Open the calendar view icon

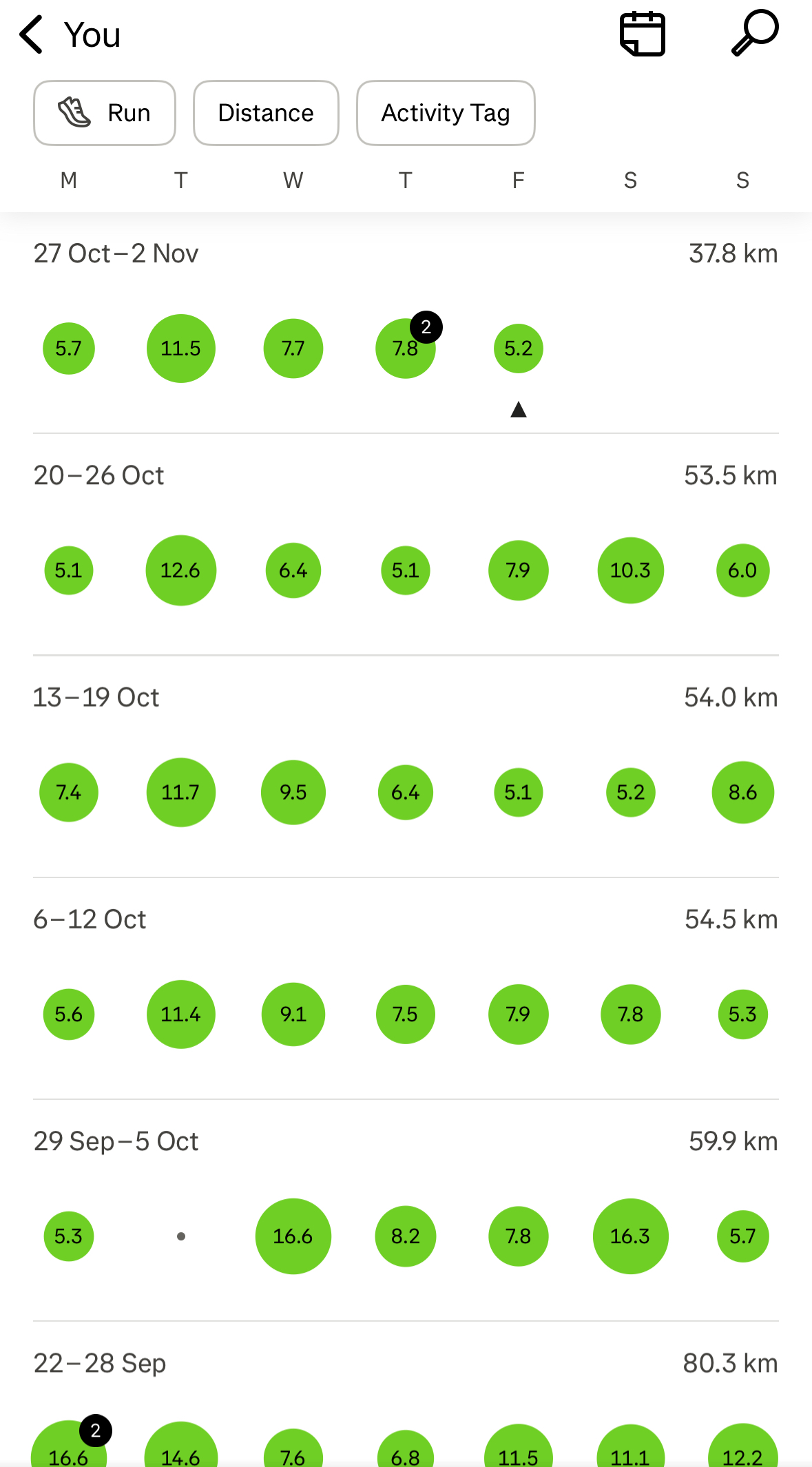[x=642, y=34]
